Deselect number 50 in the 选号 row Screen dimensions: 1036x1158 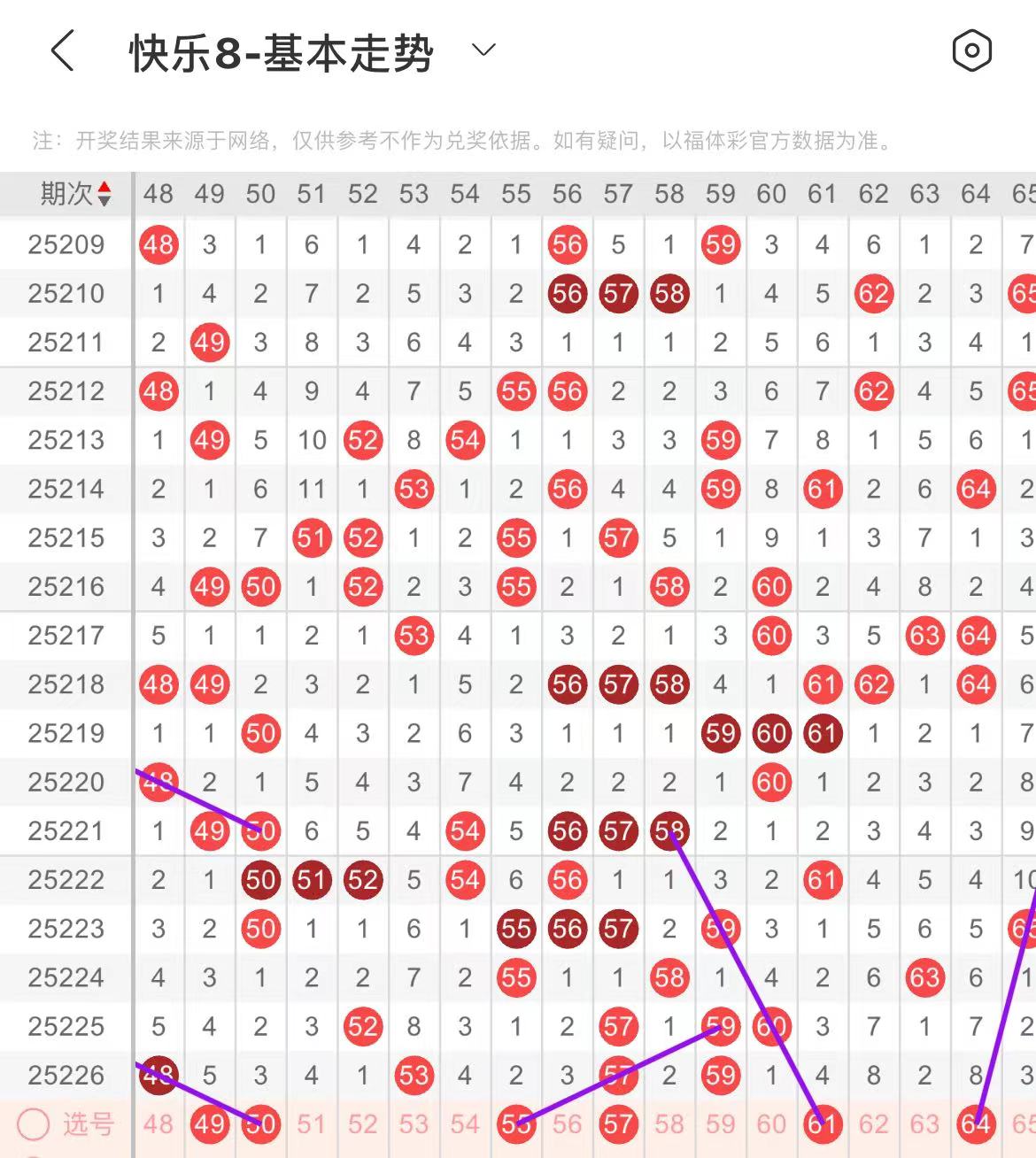pyautogui.click(x=261, y=1124)
